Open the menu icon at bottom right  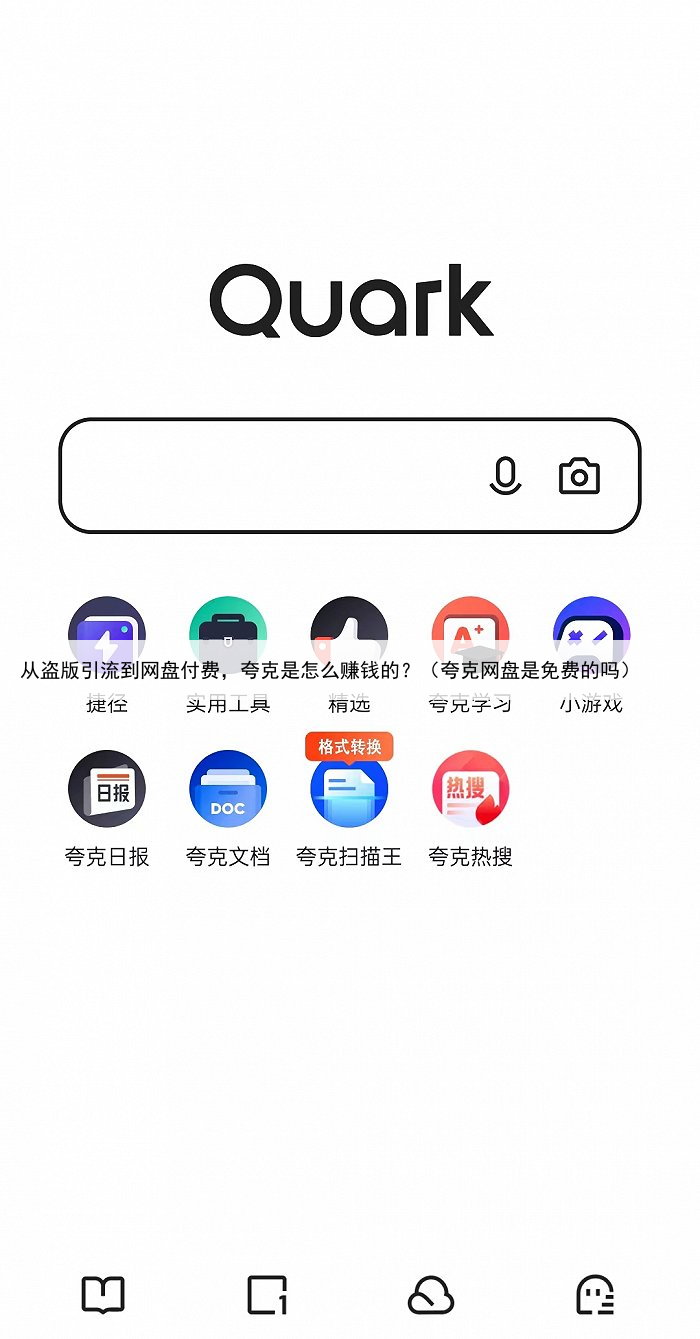coord(596,1295)
